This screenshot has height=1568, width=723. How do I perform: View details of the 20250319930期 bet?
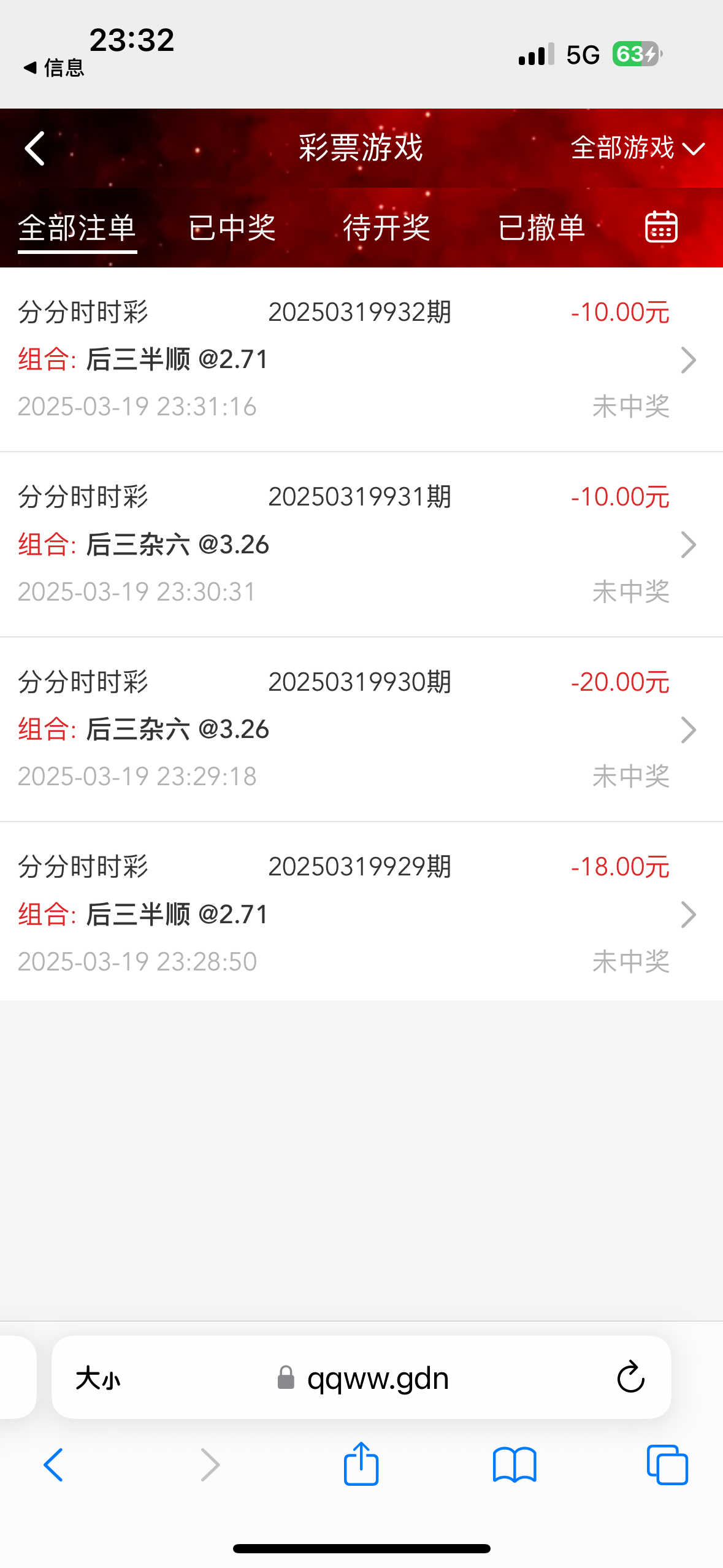coord(361,729)
